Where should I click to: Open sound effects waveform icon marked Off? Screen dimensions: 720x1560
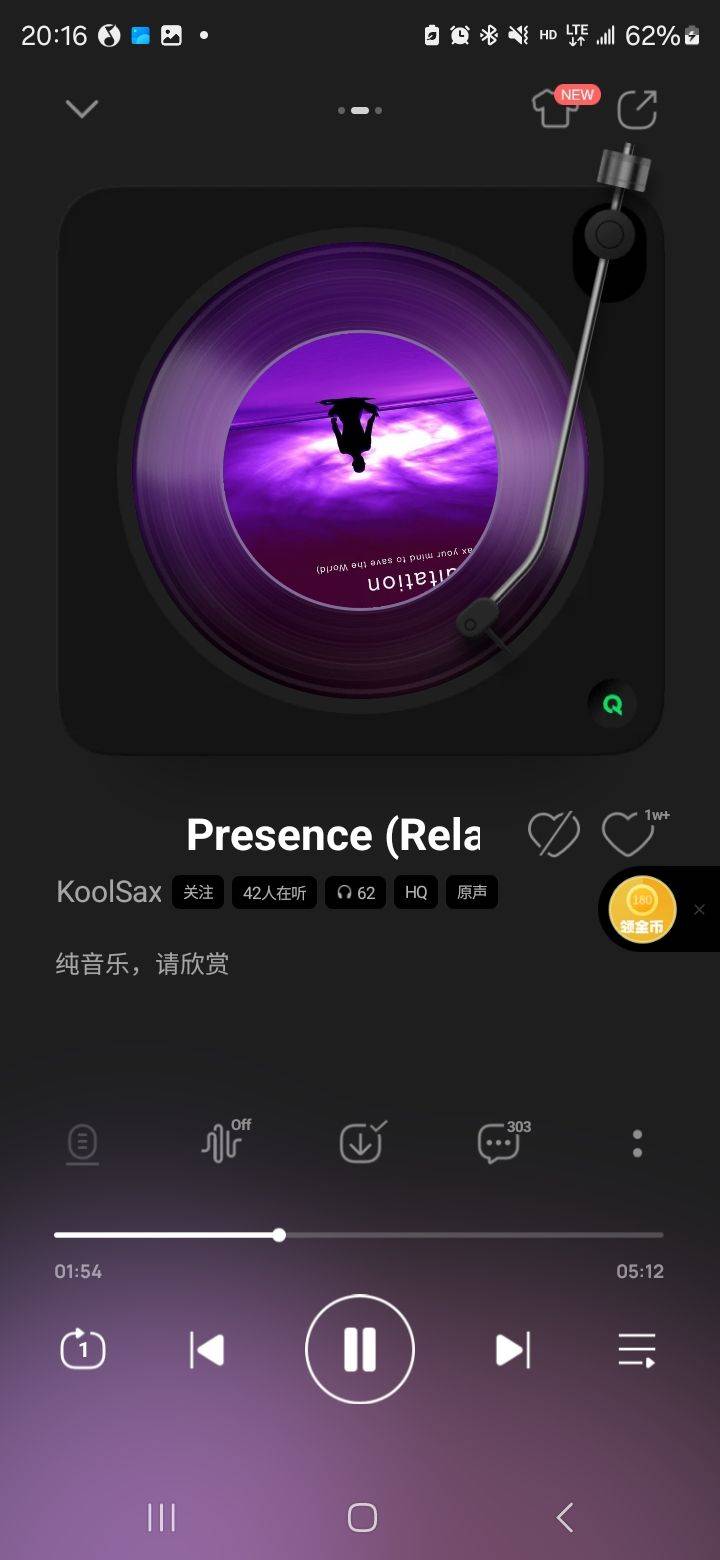tap(222, 1143)
